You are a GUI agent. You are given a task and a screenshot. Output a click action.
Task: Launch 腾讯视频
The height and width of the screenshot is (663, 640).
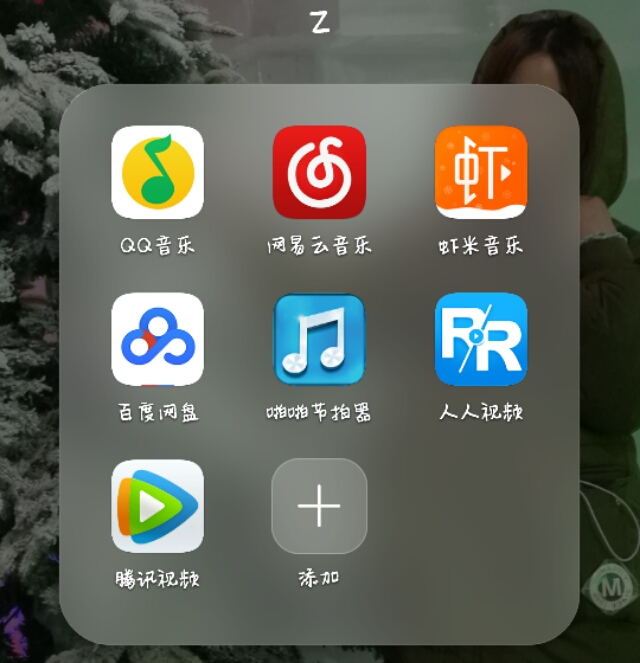click(x=157, y=506)
